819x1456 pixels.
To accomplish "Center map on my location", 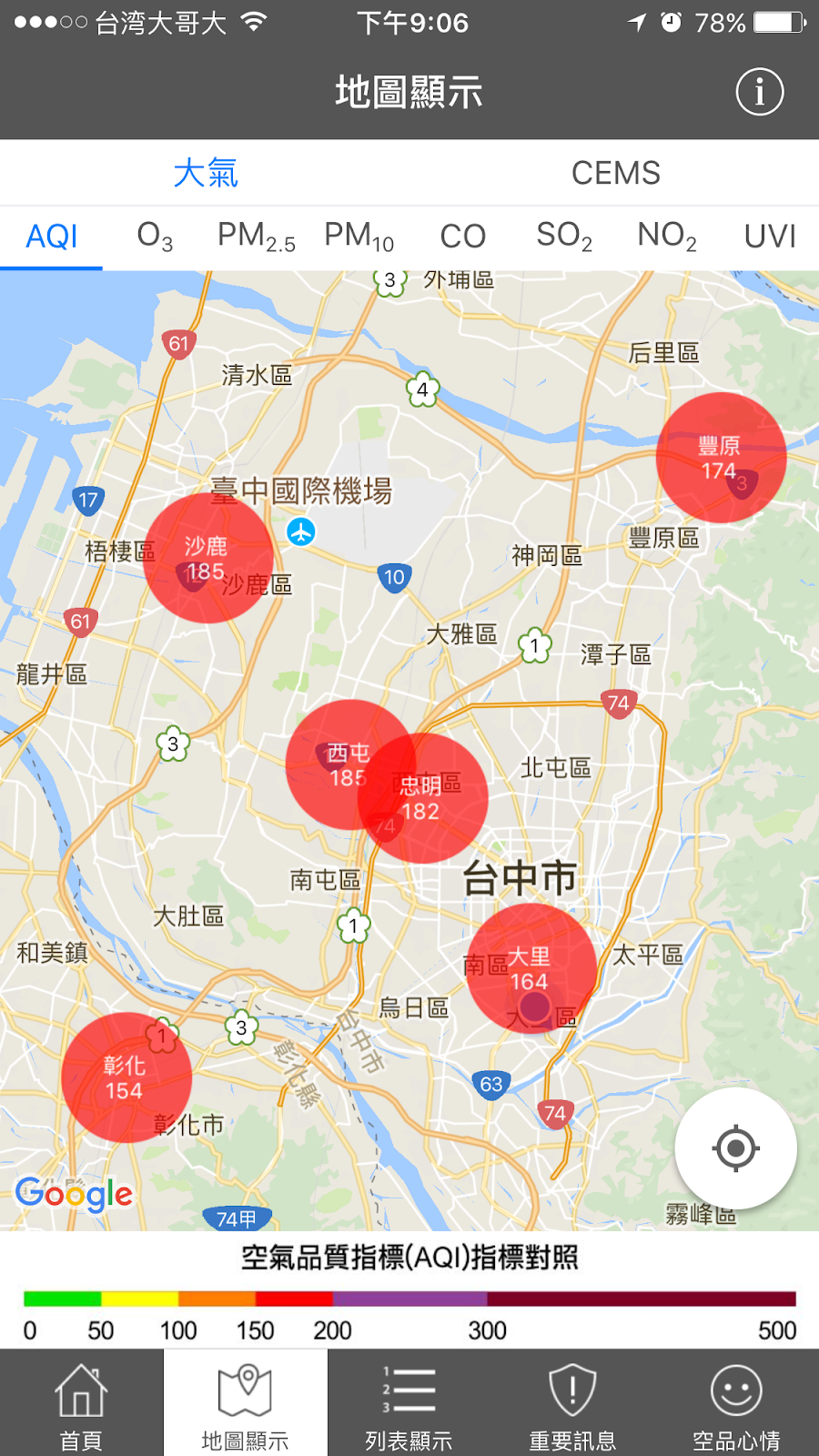I will tap(736, 1148).
